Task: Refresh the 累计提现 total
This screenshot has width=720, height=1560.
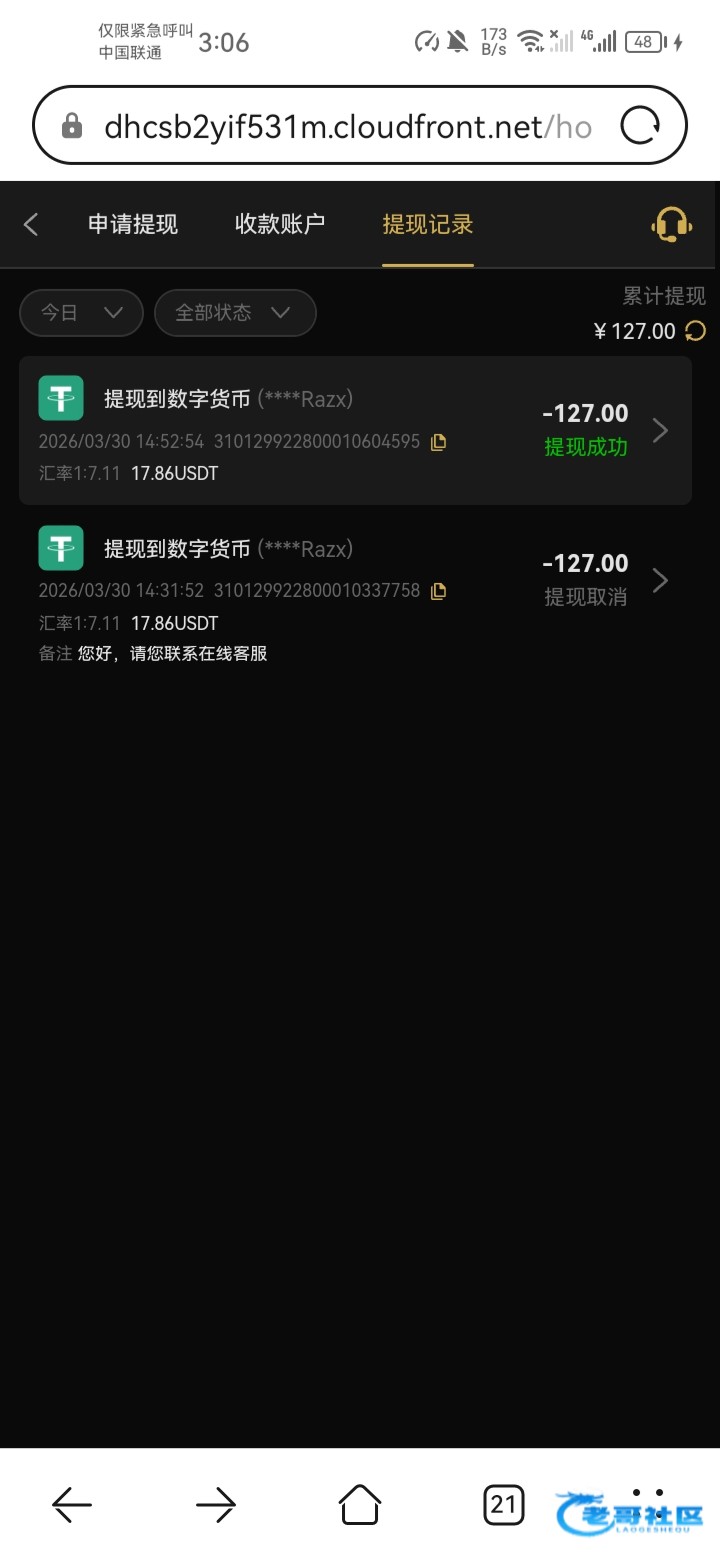Action: point(696,331)
